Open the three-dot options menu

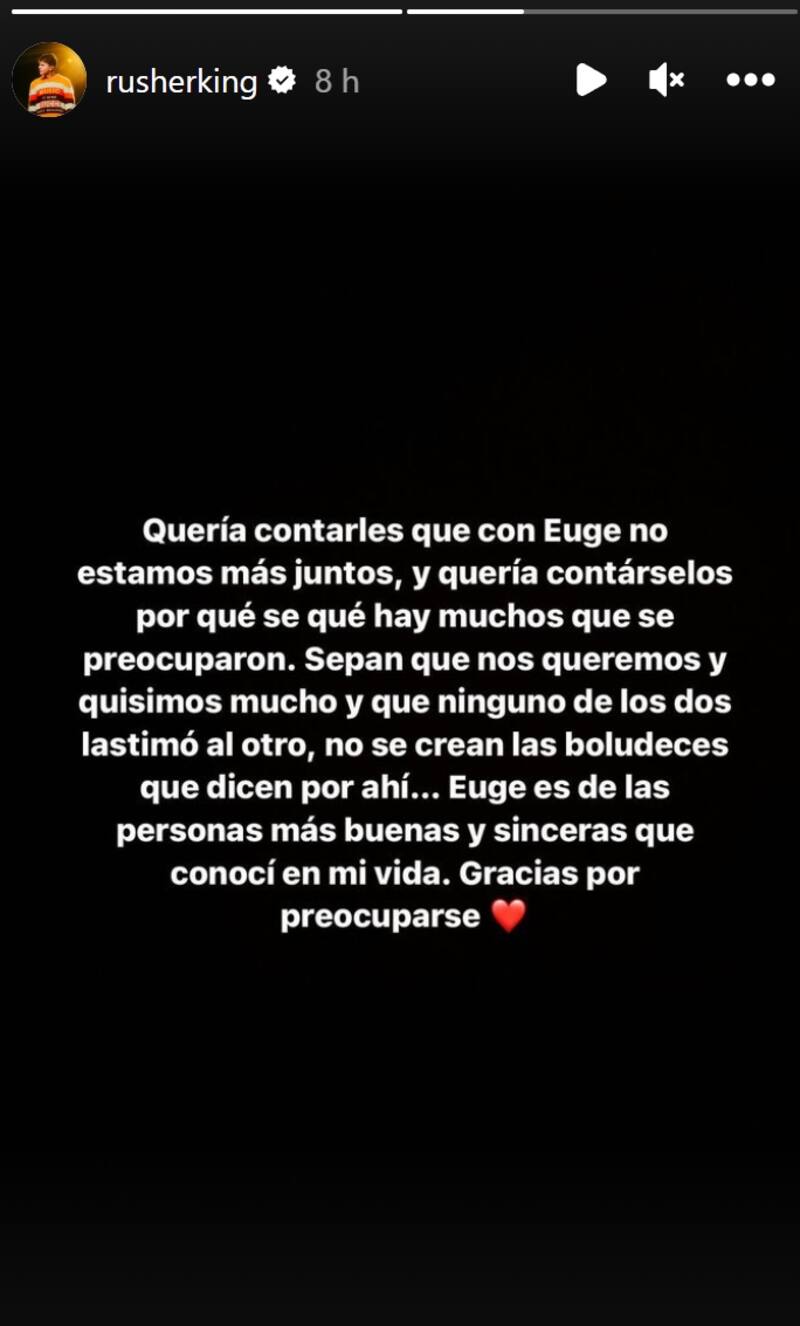click(x=750, y=80)
